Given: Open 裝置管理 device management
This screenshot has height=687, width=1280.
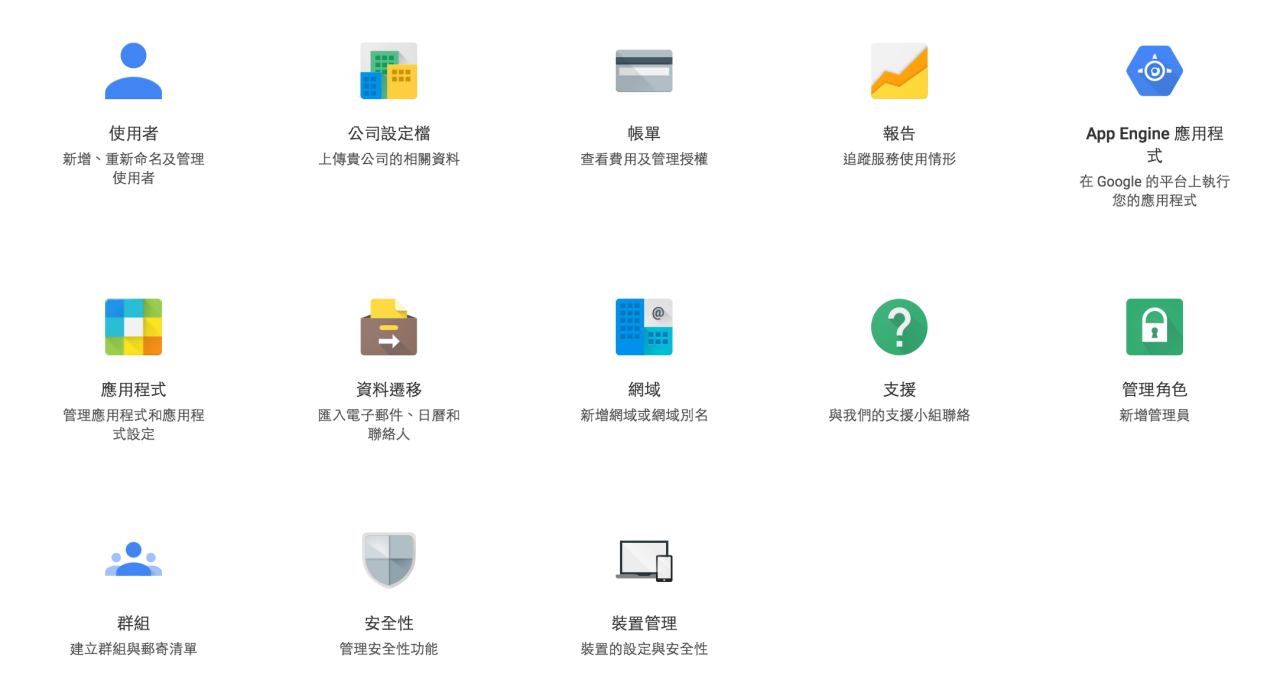Looking at the screenshot, I should (x=644, y=560).
